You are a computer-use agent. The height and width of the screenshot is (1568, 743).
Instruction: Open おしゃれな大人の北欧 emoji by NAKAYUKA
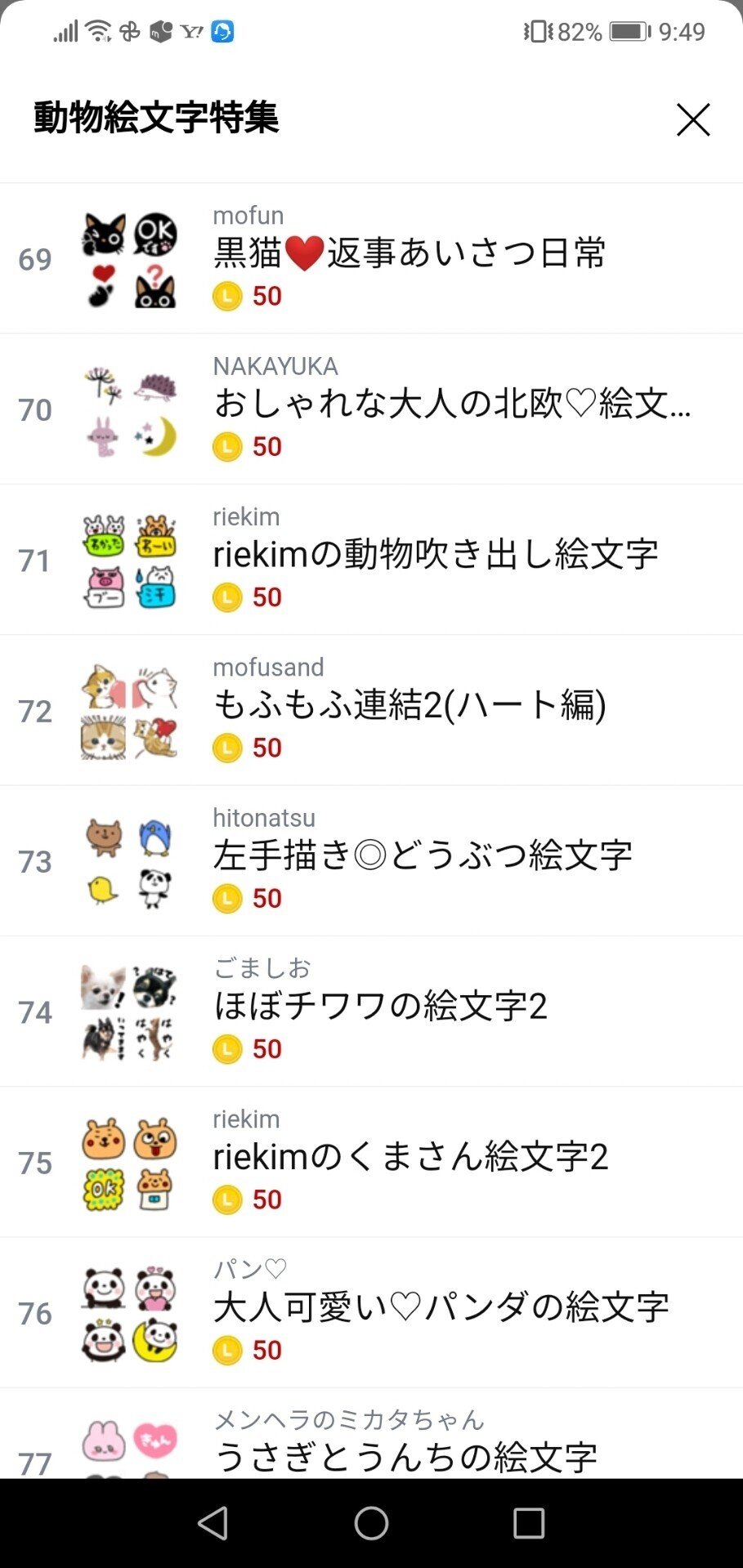click(x=451, y=404)
